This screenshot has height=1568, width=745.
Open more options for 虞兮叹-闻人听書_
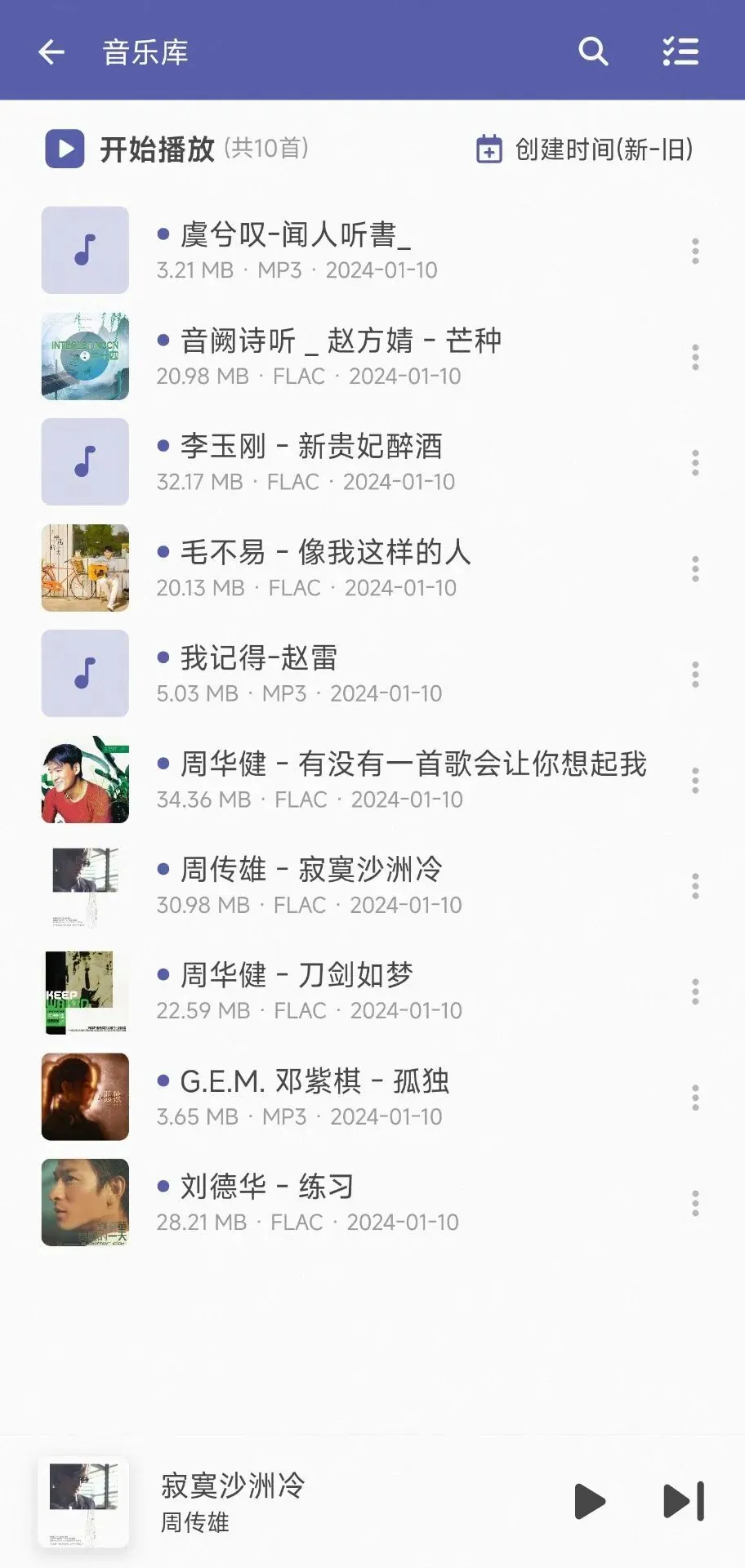coord(695,251)
